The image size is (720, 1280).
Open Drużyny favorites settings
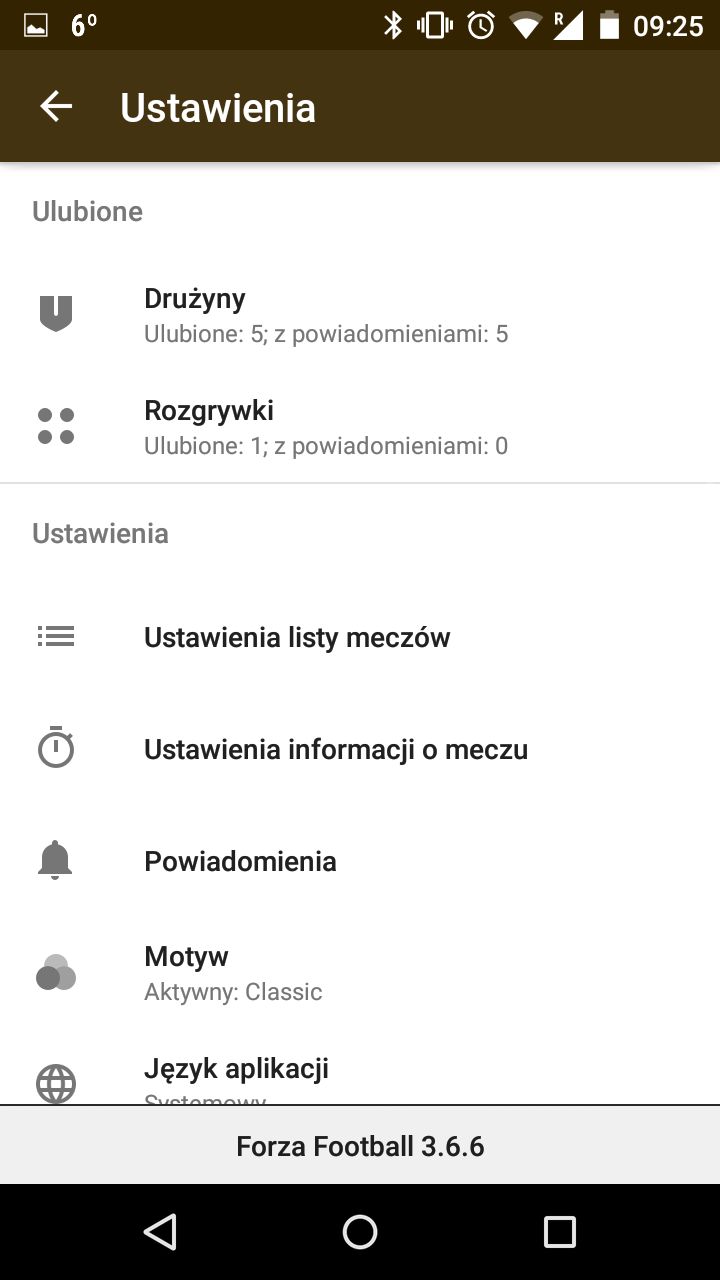pyautogui.click(x=360, y=314)
